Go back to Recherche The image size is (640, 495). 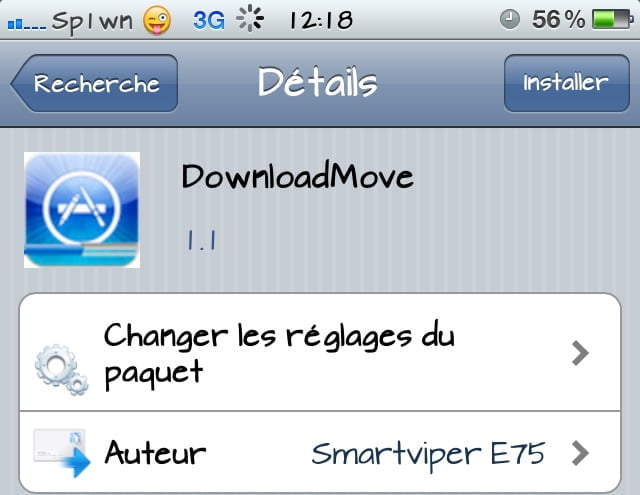(95, 83)
